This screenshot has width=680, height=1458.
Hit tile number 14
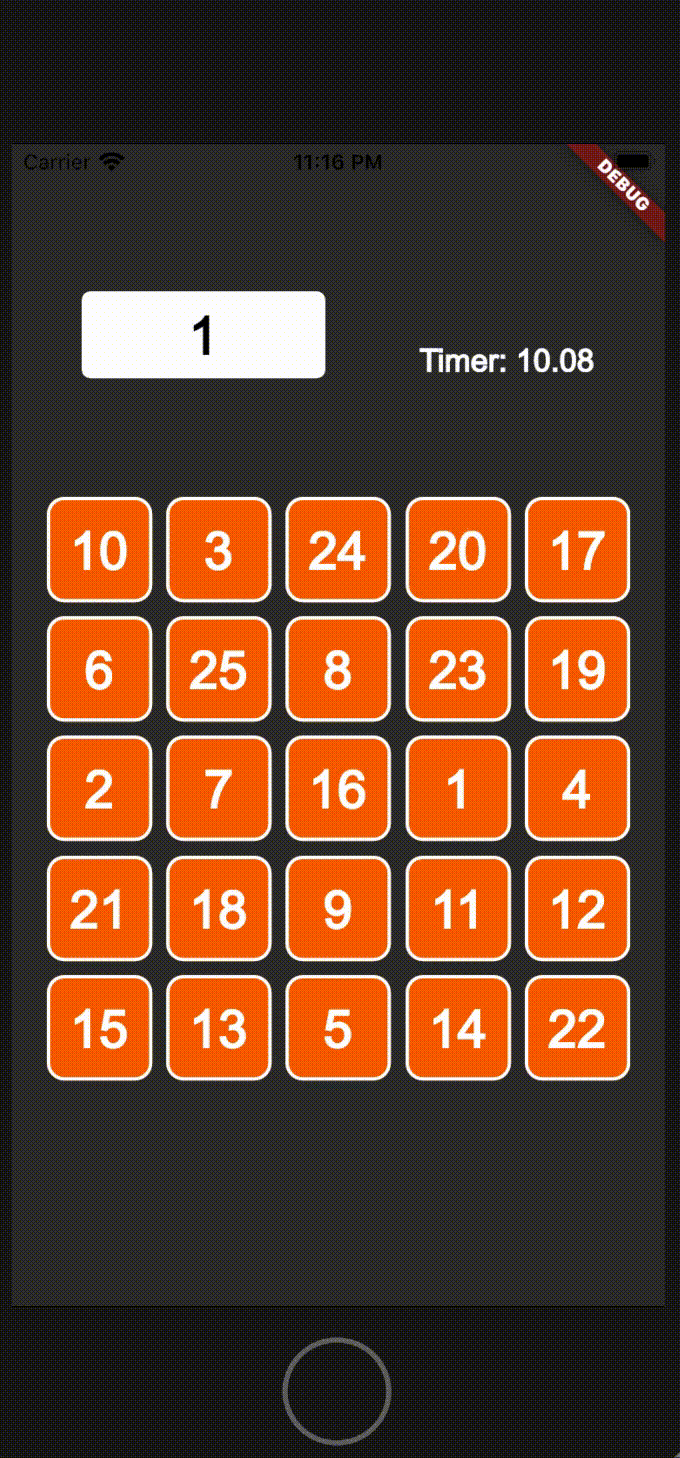coord(458,1028)
